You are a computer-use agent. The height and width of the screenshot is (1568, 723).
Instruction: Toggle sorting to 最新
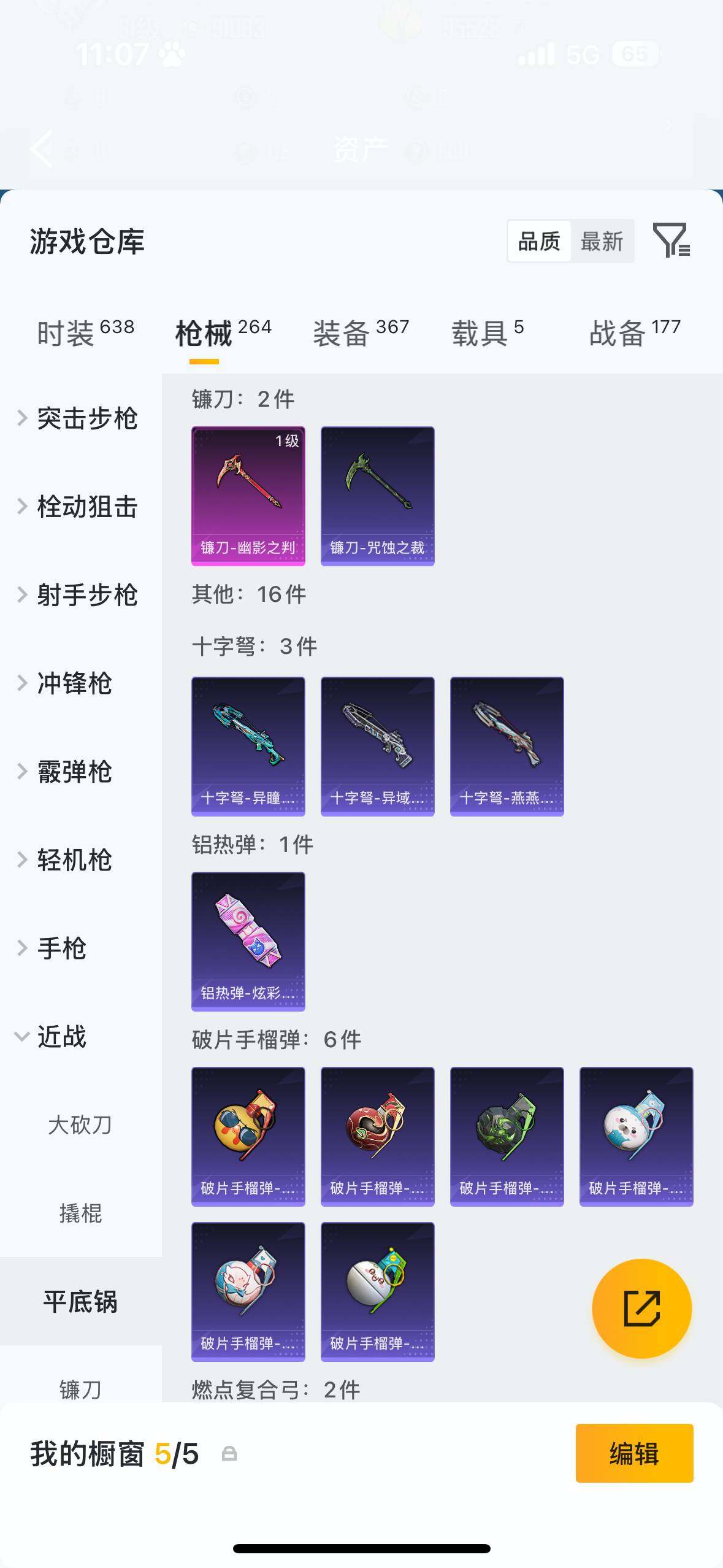(603, 241)
